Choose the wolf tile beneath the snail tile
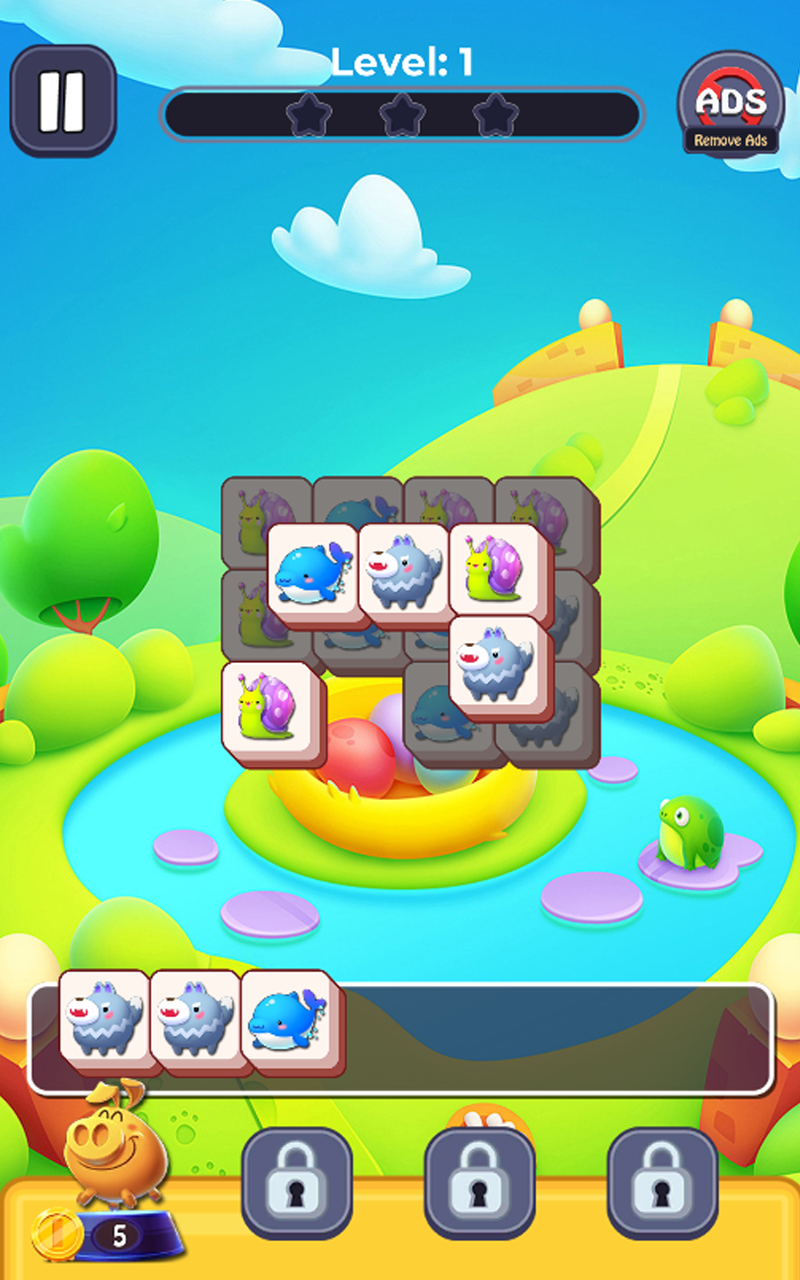Image resolution: width=800 pixels, height=1280 pixels. (x=493, y=664)
